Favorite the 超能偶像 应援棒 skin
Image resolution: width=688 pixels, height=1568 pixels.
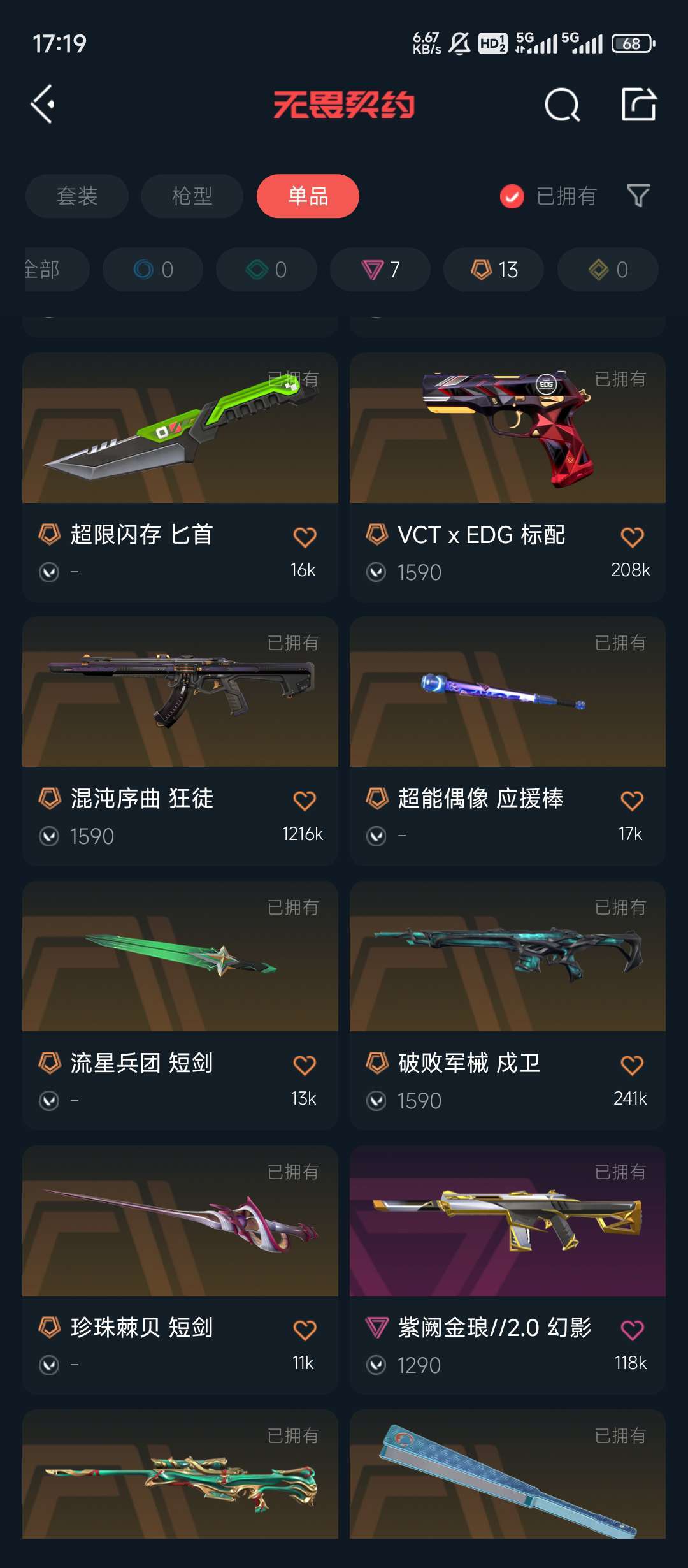[632, 801]
